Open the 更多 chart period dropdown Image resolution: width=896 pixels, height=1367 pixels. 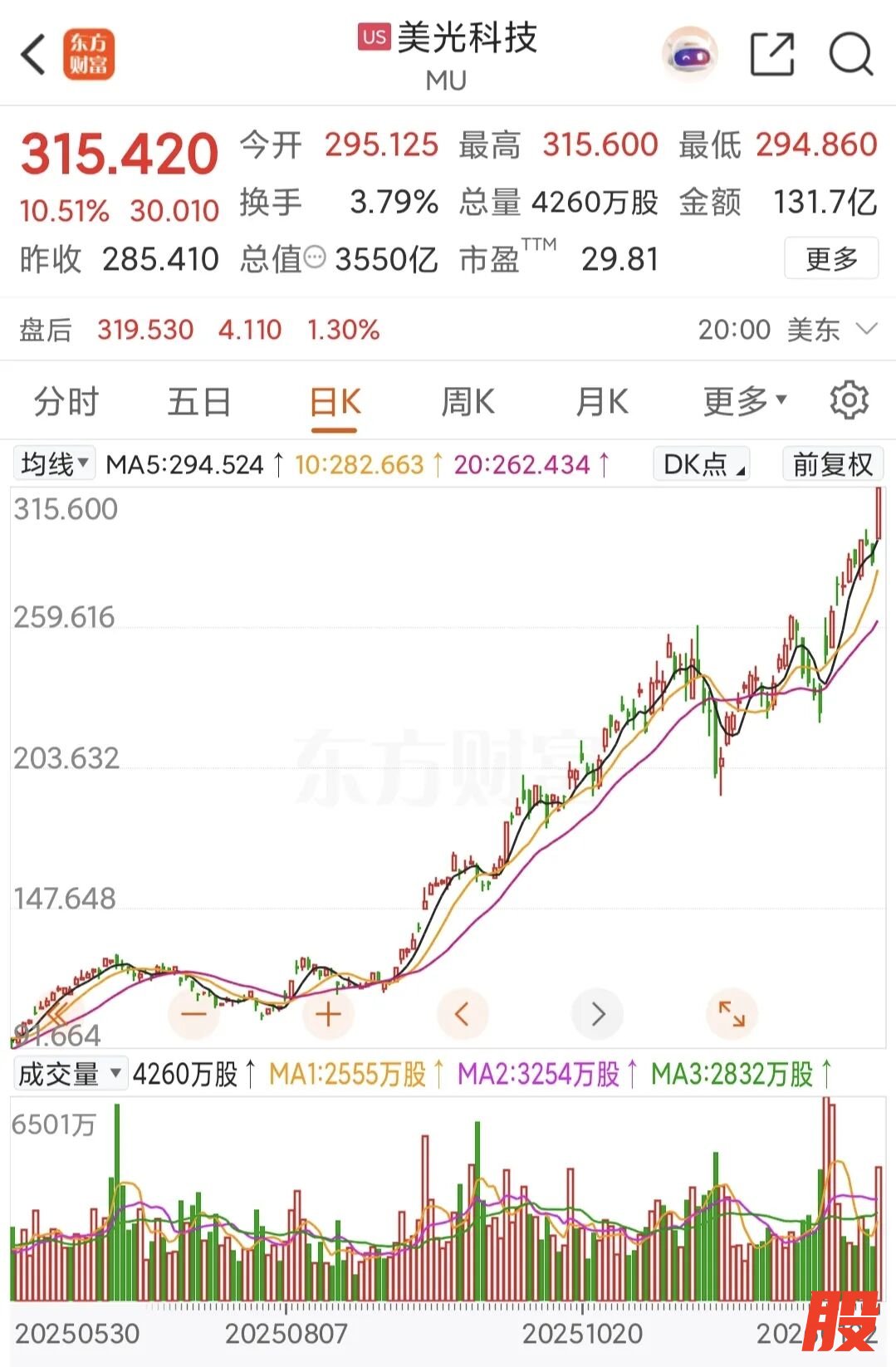(x=744, y=403)
